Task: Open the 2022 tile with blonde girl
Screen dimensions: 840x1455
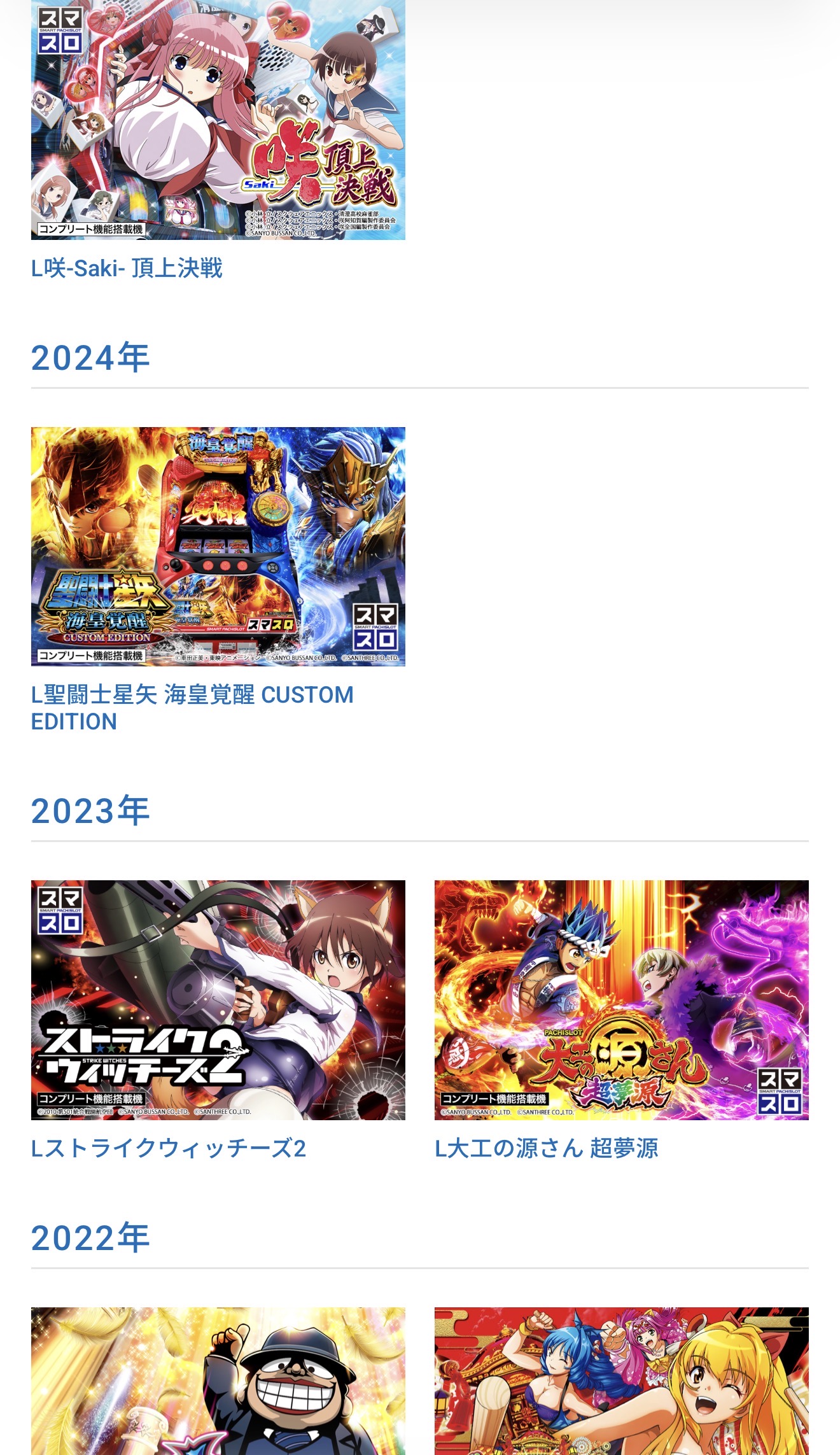Action: (621, 1380)
